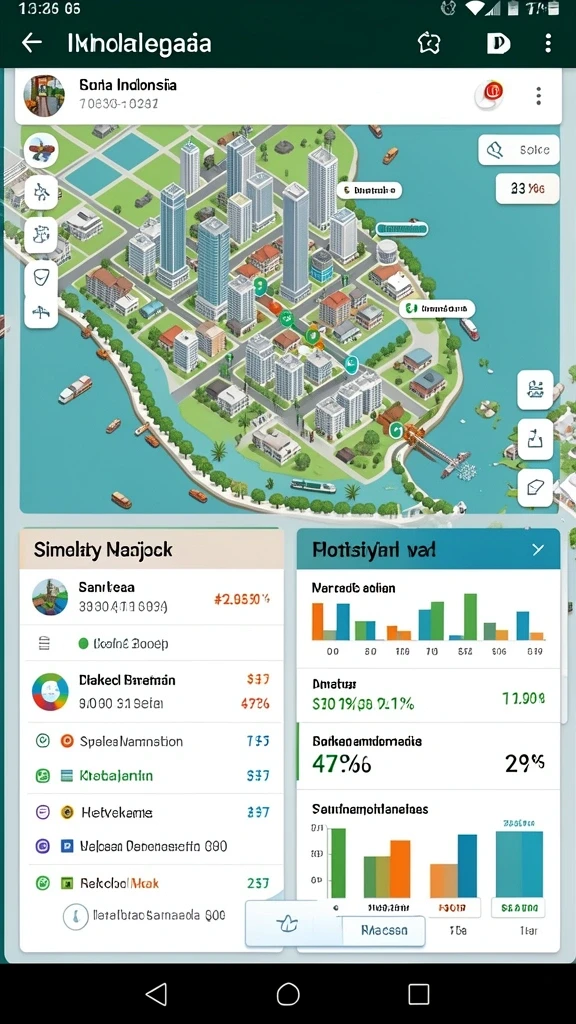Go to the Android home screen
Image resolution: width=576 pixels, height=1024 pixels.
click(x=288, y=994)
